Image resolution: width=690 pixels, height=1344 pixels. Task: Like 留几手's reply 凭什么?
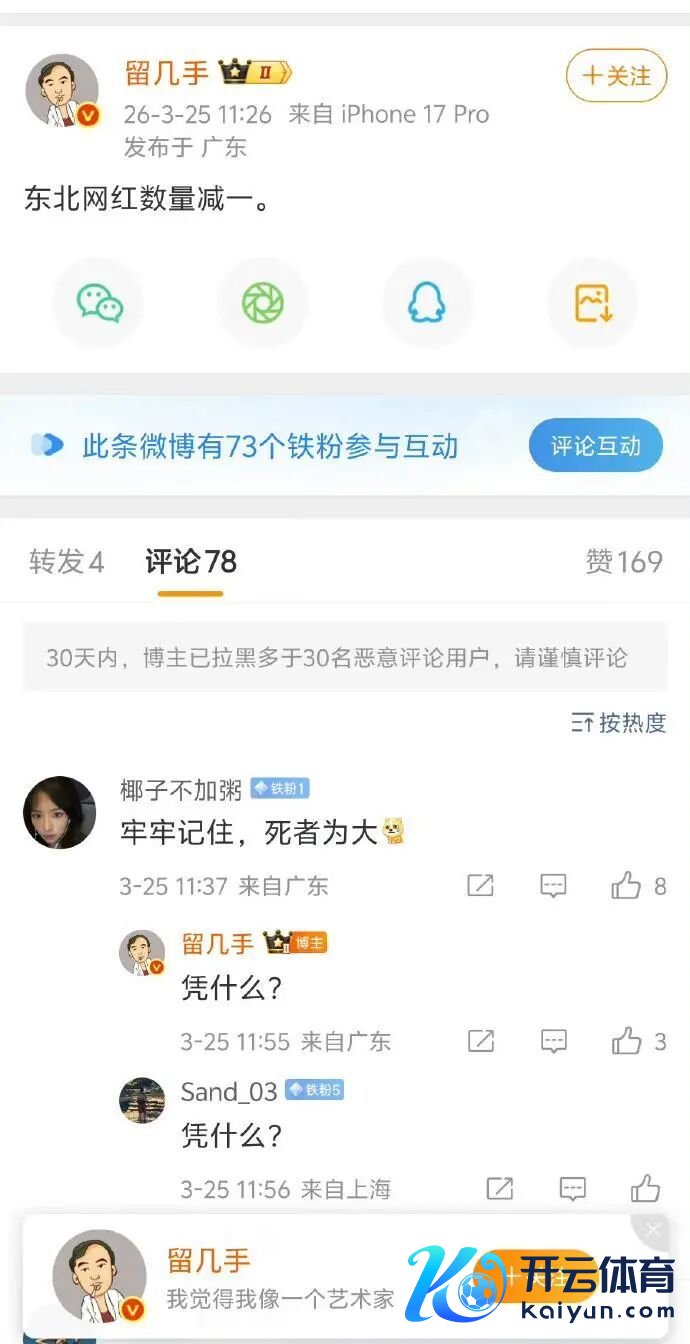tap(627, 1042)
